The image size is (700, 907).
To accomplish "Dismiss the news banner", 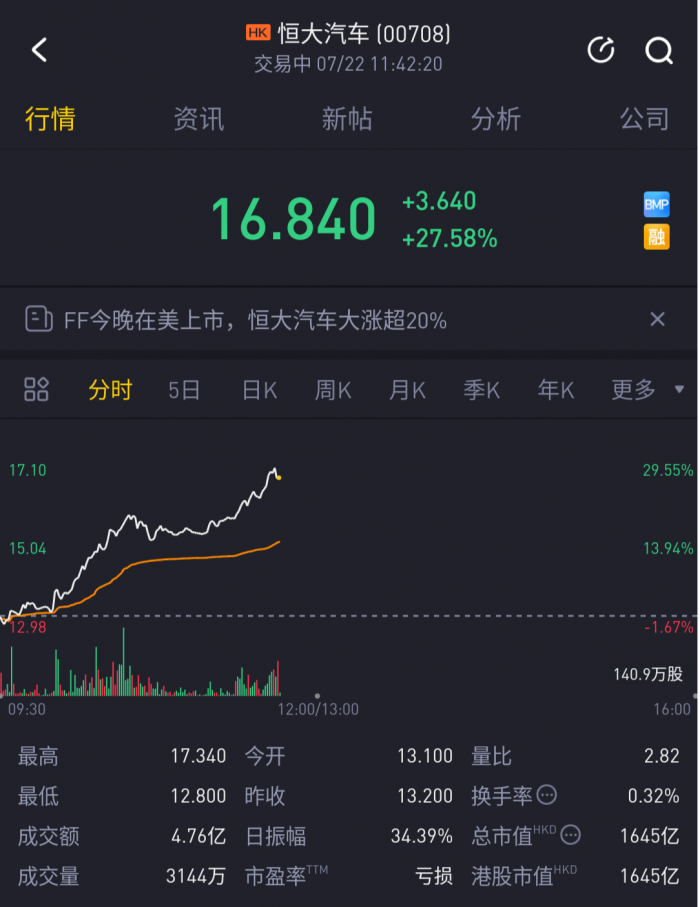I will point(657,320).
